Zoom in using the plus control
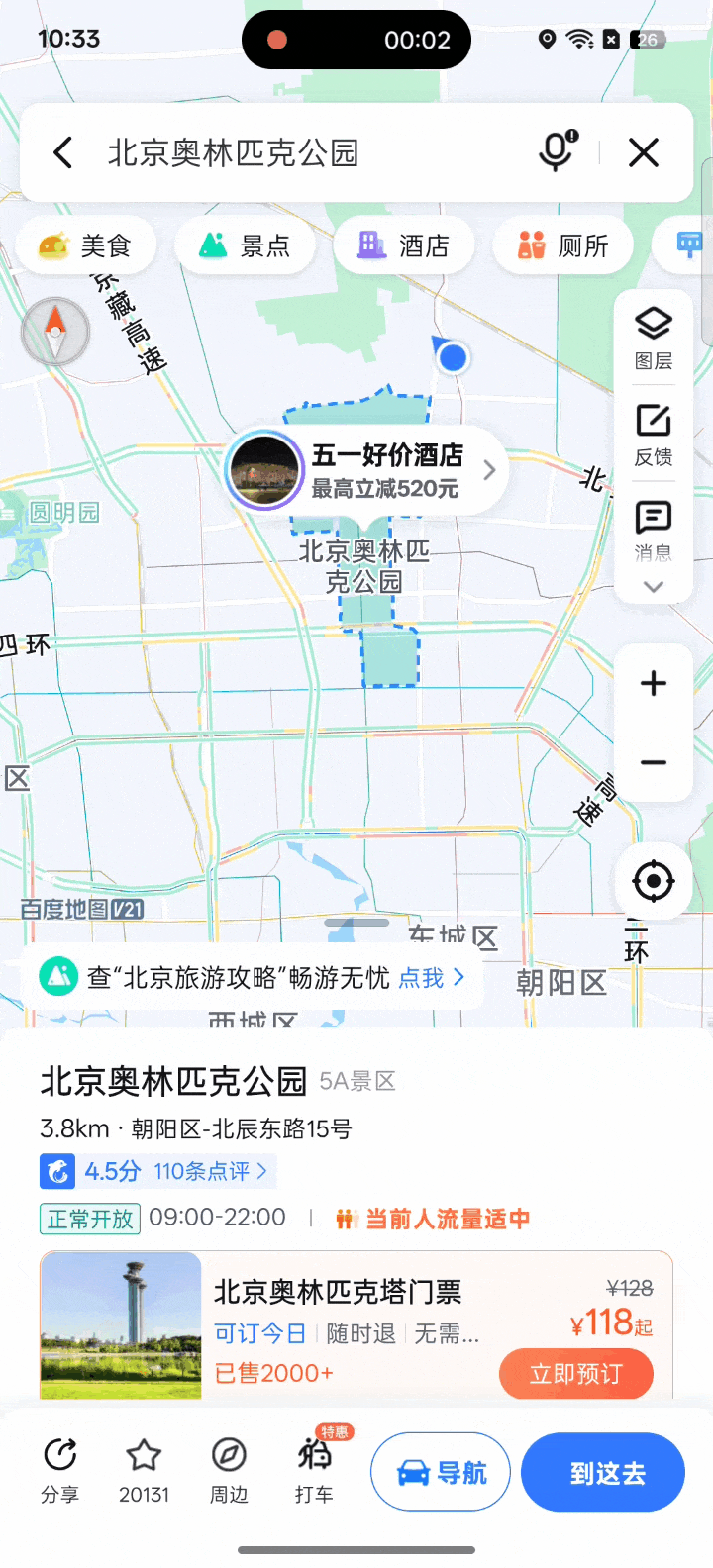The width and height of the screenshot is (713, 1568). tap(653, 682)
